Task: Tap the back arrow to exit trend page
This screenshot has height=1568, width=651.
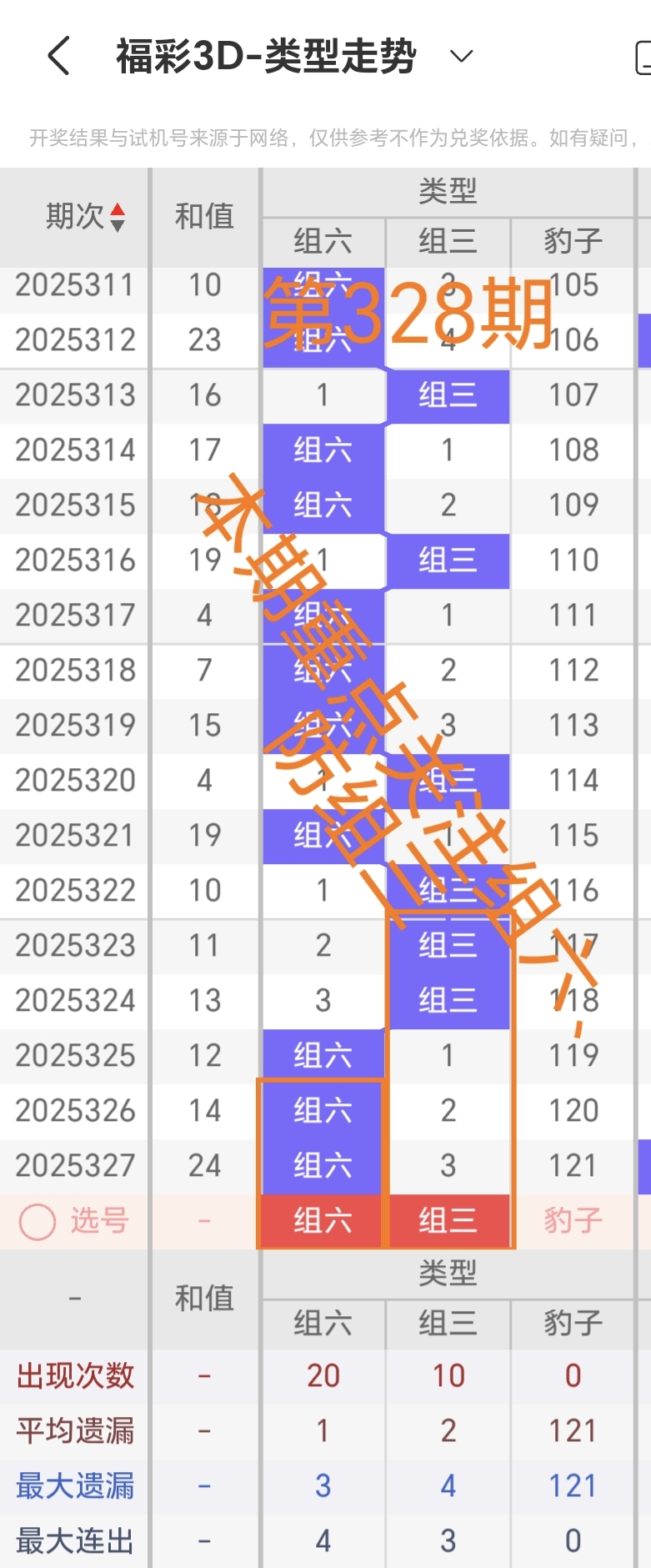Action: [x=56, y=57]
